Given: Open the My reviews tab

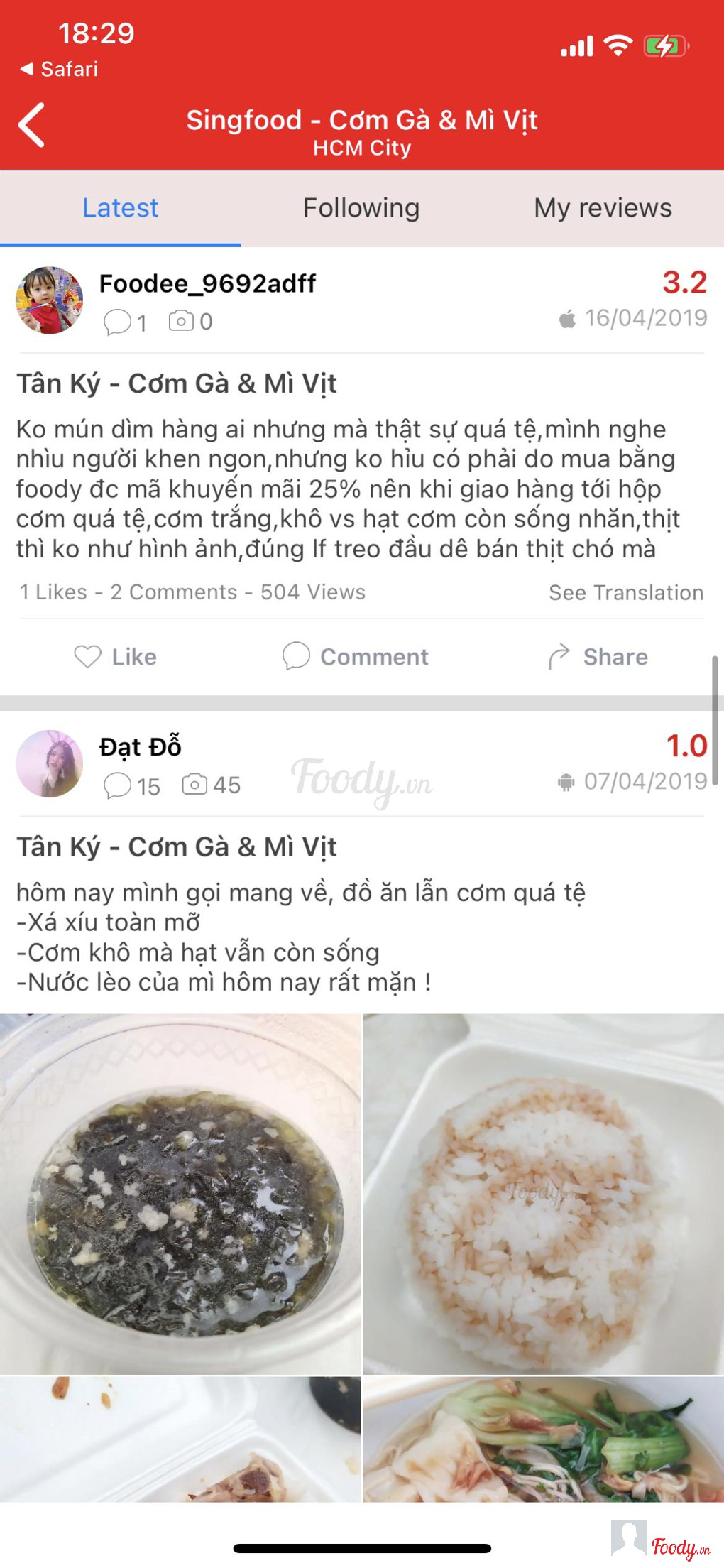Looking at the screenshot, I should (603, 208).
